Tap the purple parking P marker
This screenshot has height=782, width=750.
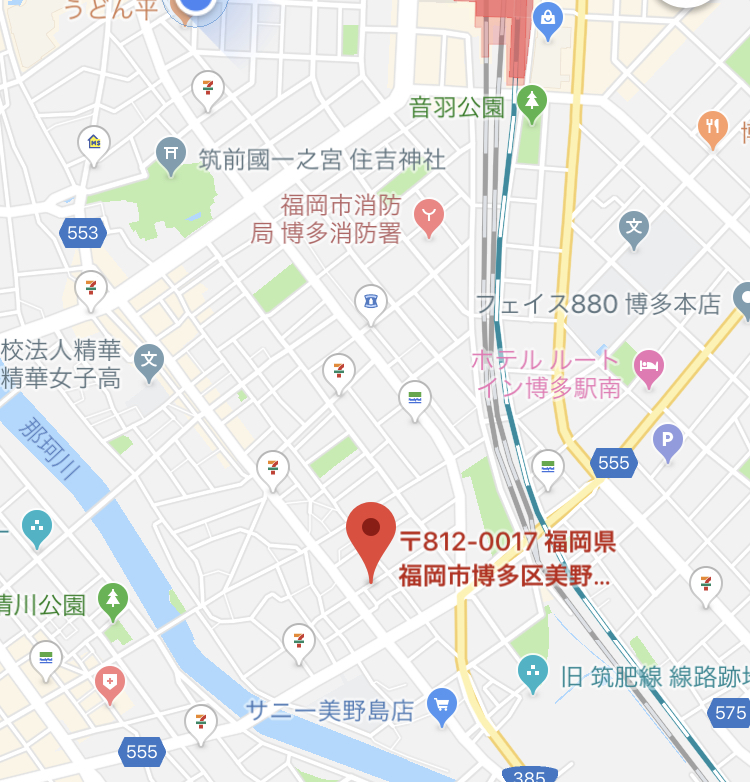(666, 440)
